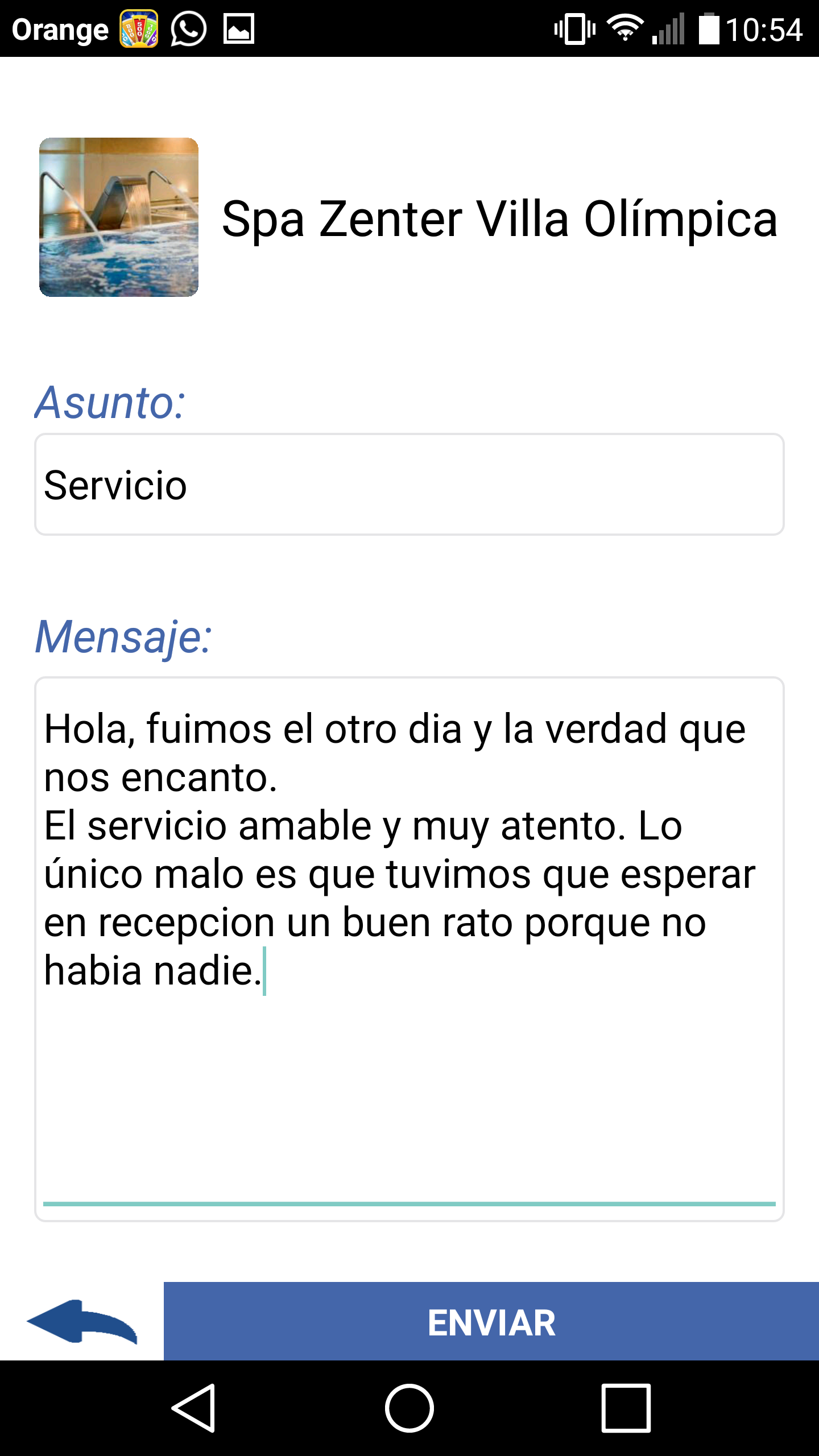Go back with the system back button

pos(194,1408)
